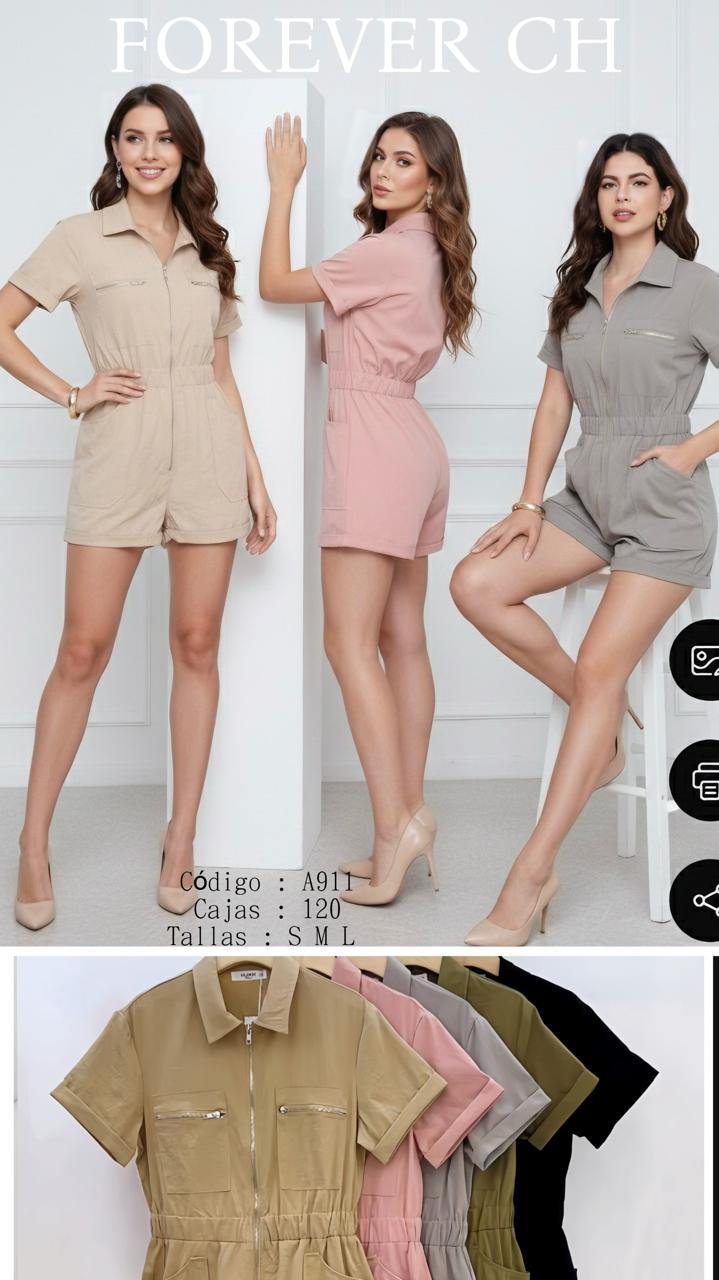
Task: Share this catalog page
Action: [700, 900]
